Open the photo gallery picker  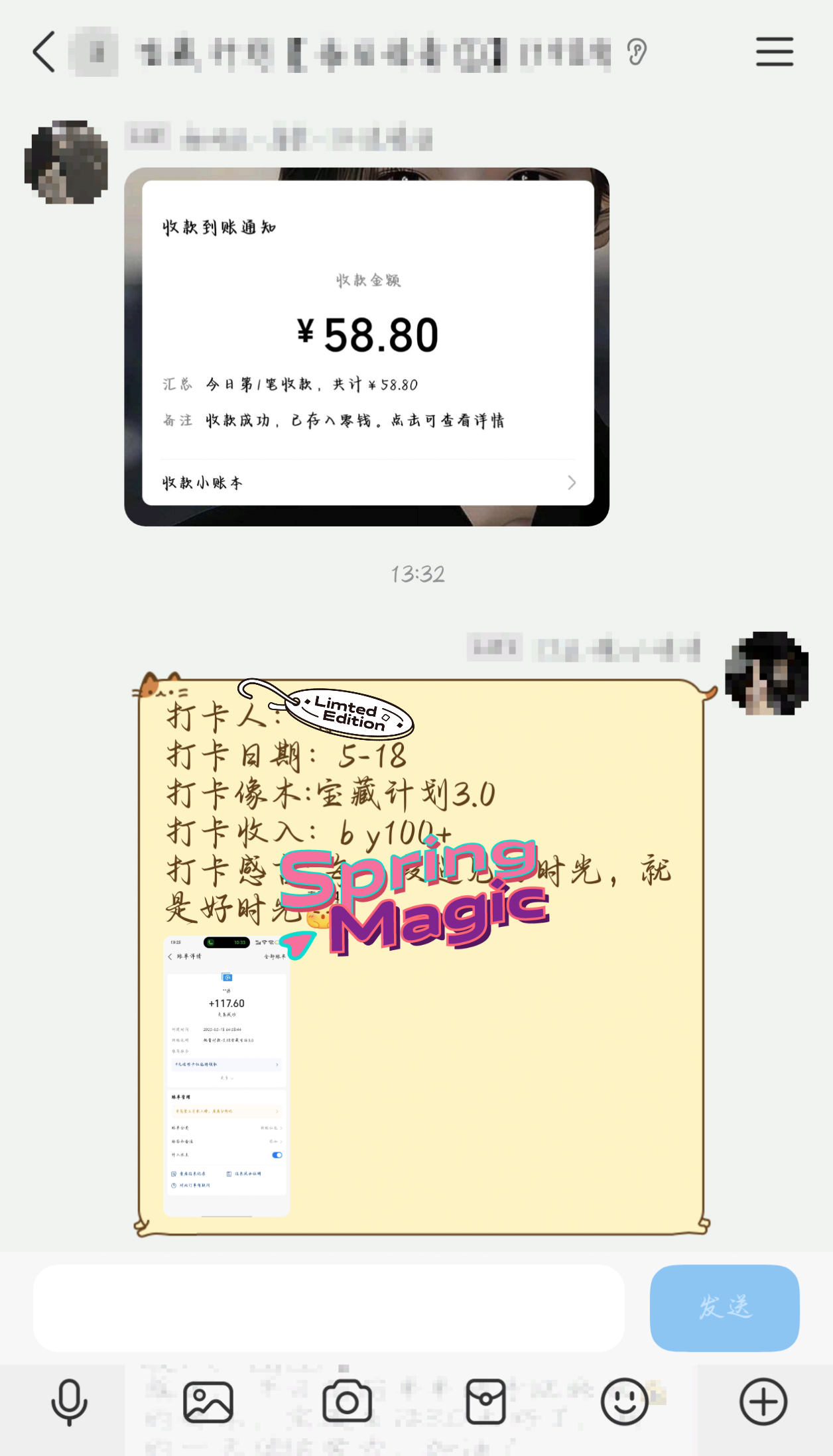pos(208,1402)
